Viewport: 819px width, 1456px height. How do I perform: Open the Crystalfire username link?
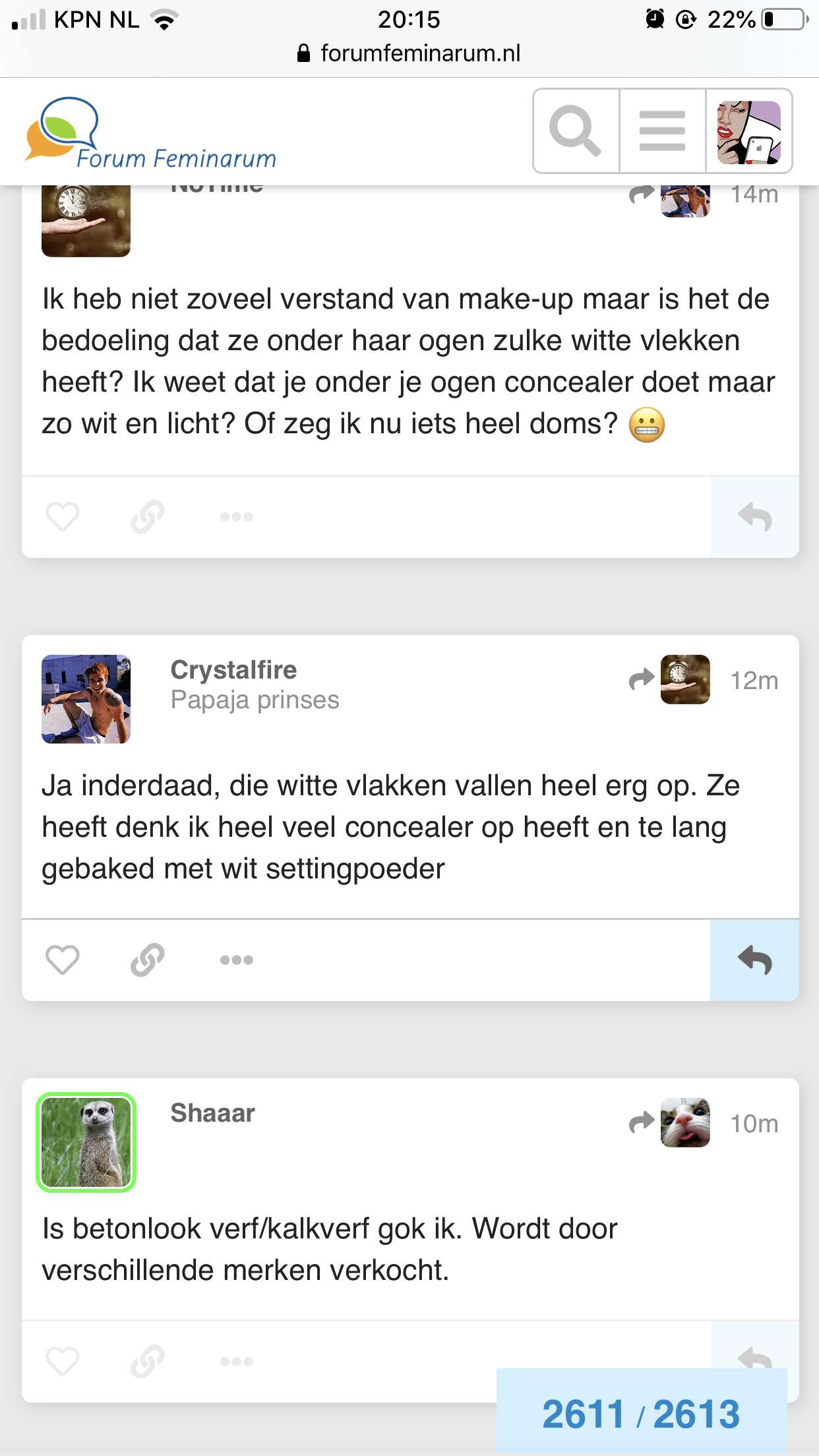[233, 670]
